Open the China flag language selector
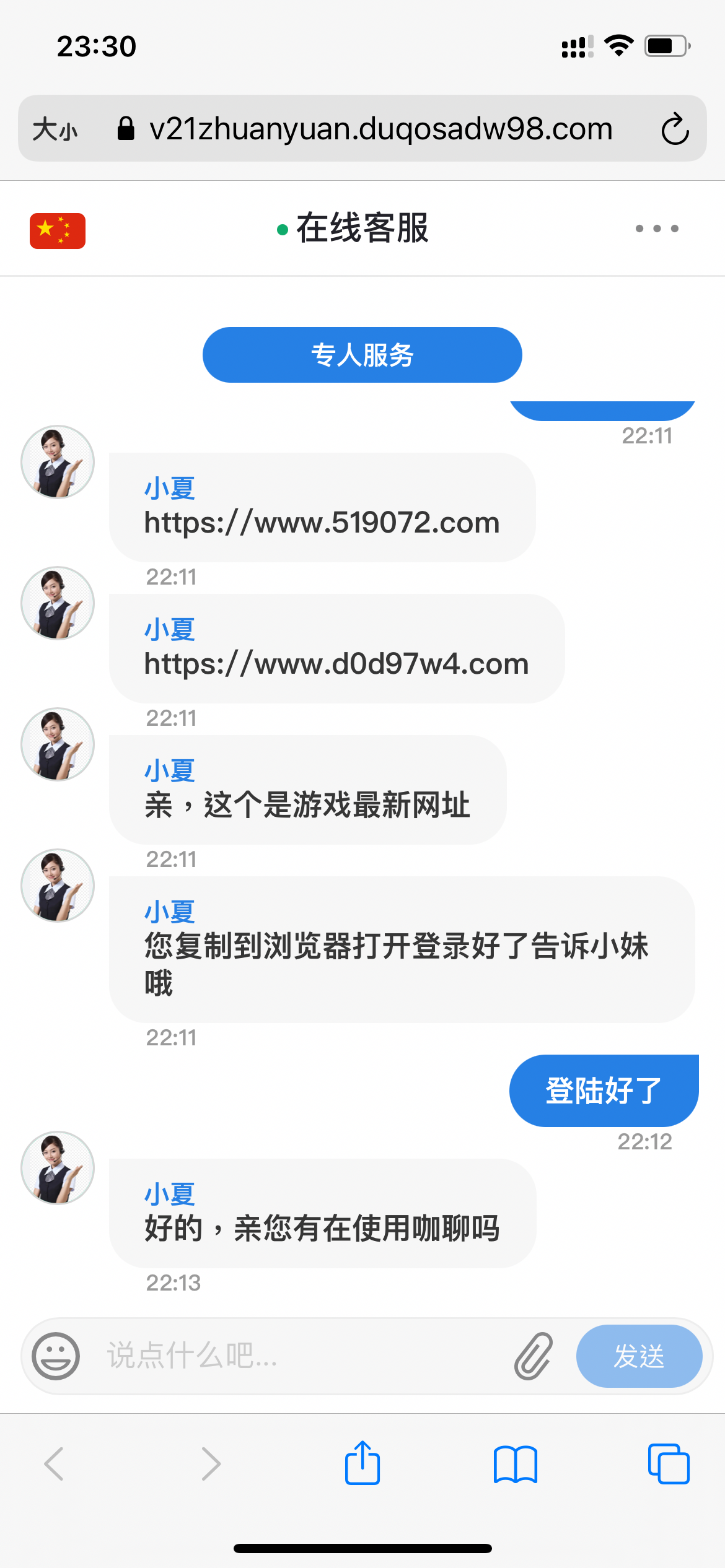Screen dimensions: 725x1568 point(58,230)
